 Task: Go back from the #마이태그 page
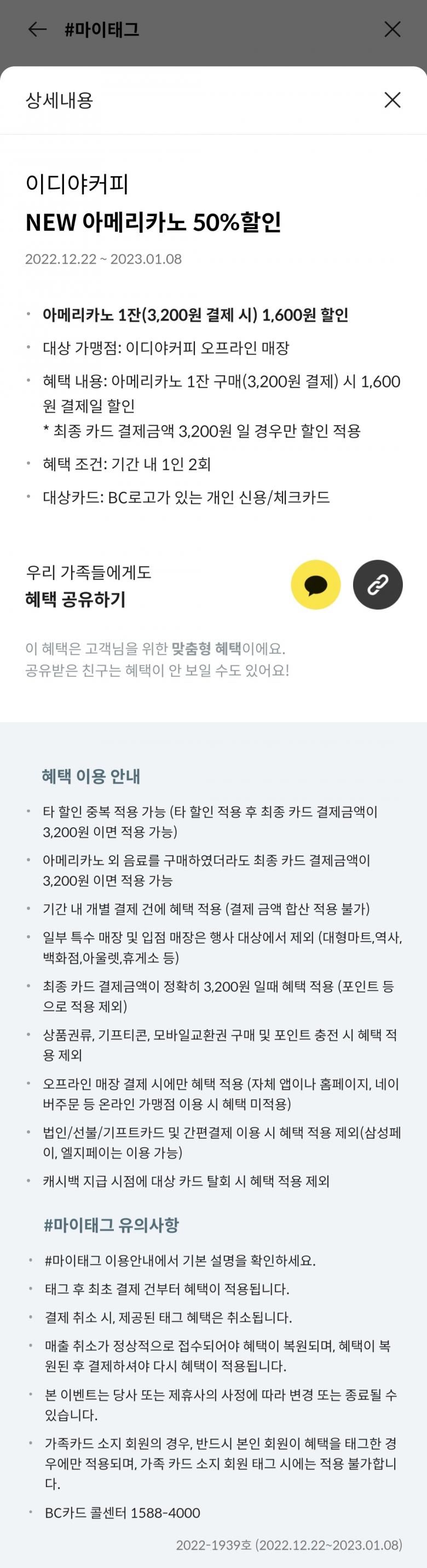(x=38, y=29)
